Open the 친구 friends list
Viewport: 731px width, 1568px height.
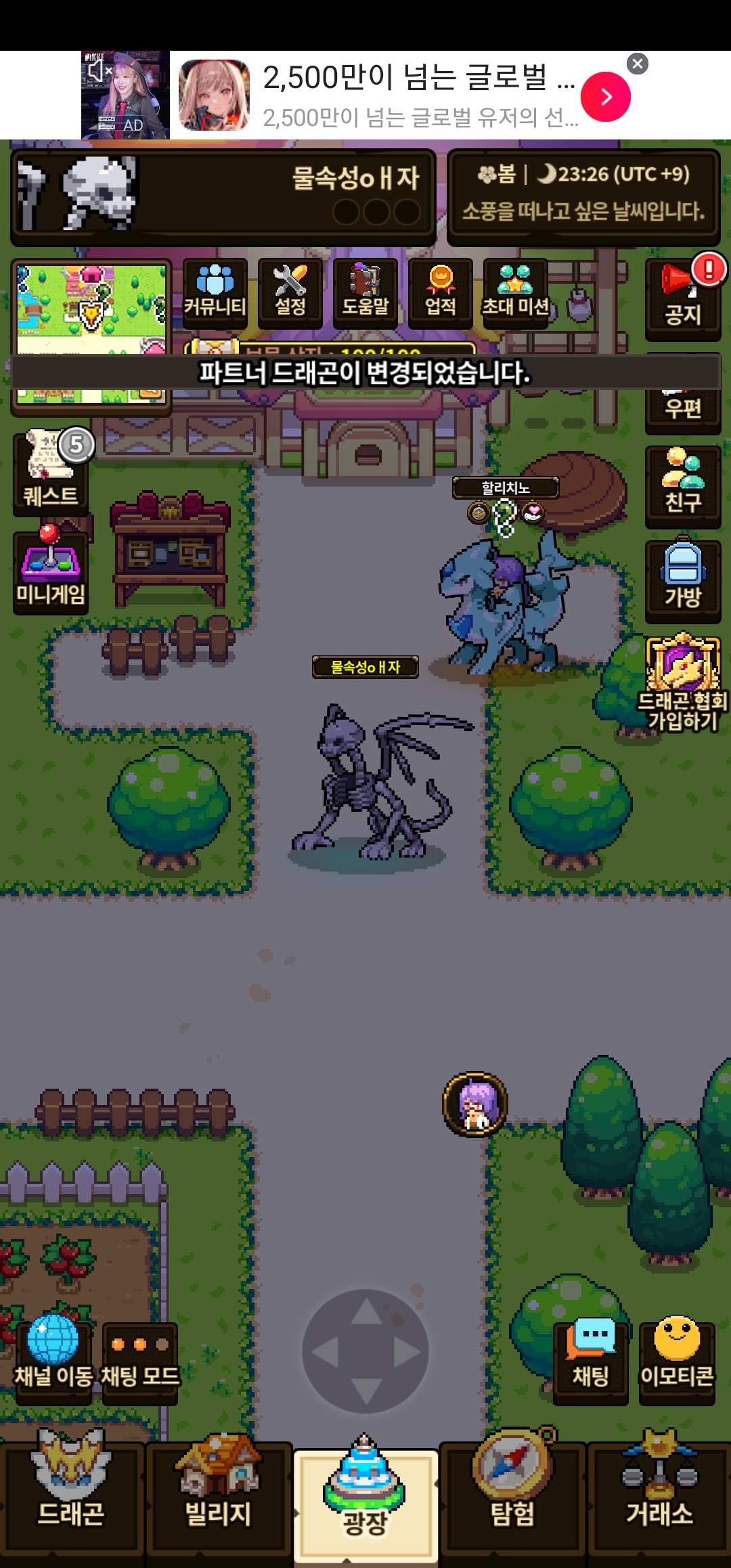click(682, 486)
